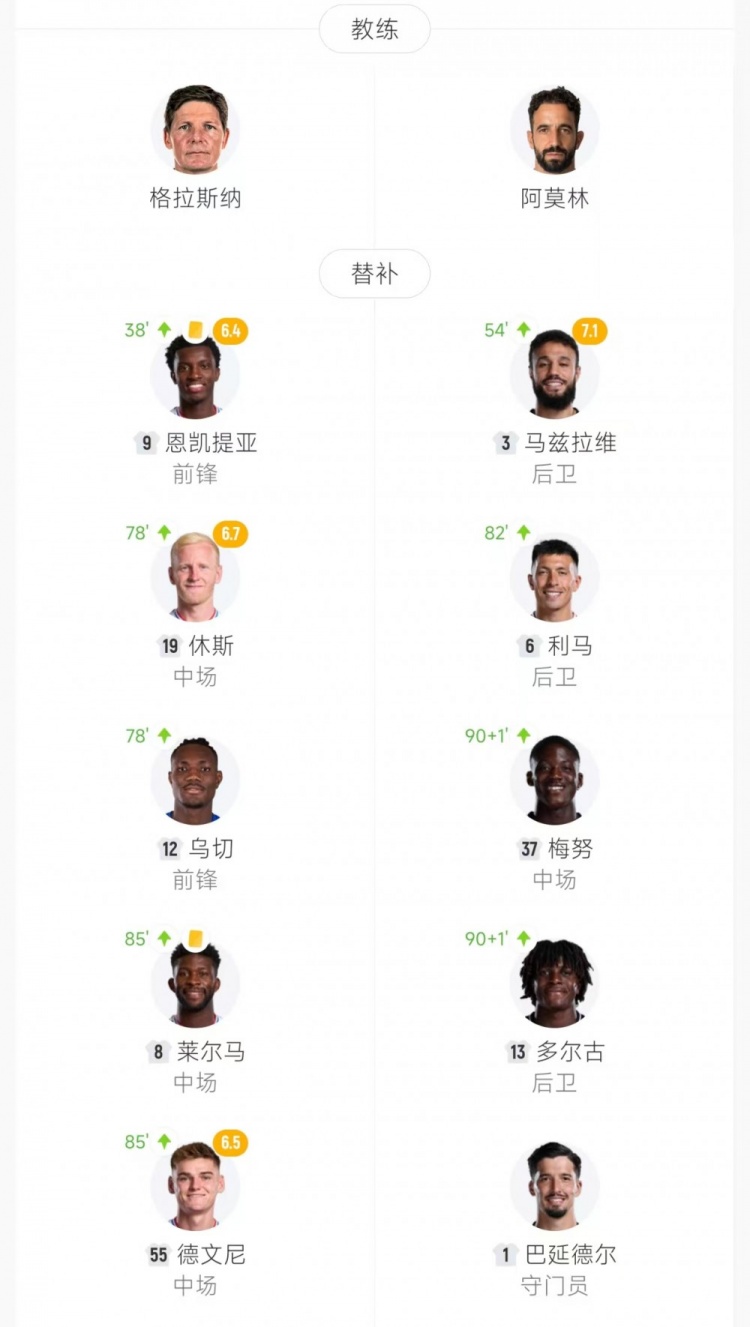Tap defender 多尔古's player entry
This screenshot has height=1327, width=750.
555,984
